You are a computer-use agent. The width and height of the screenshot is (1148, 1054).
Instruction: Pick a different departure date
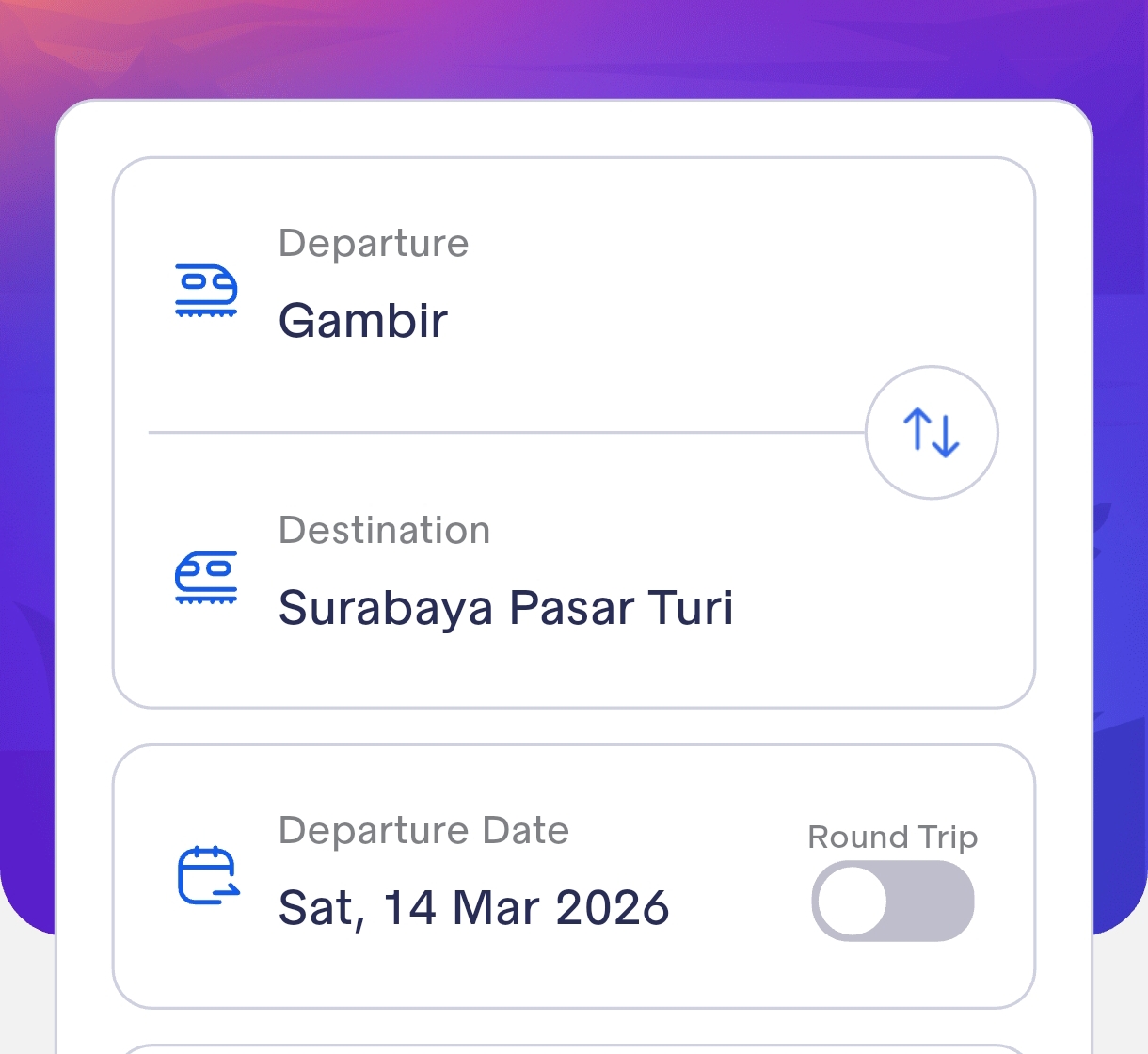(473, 907)
